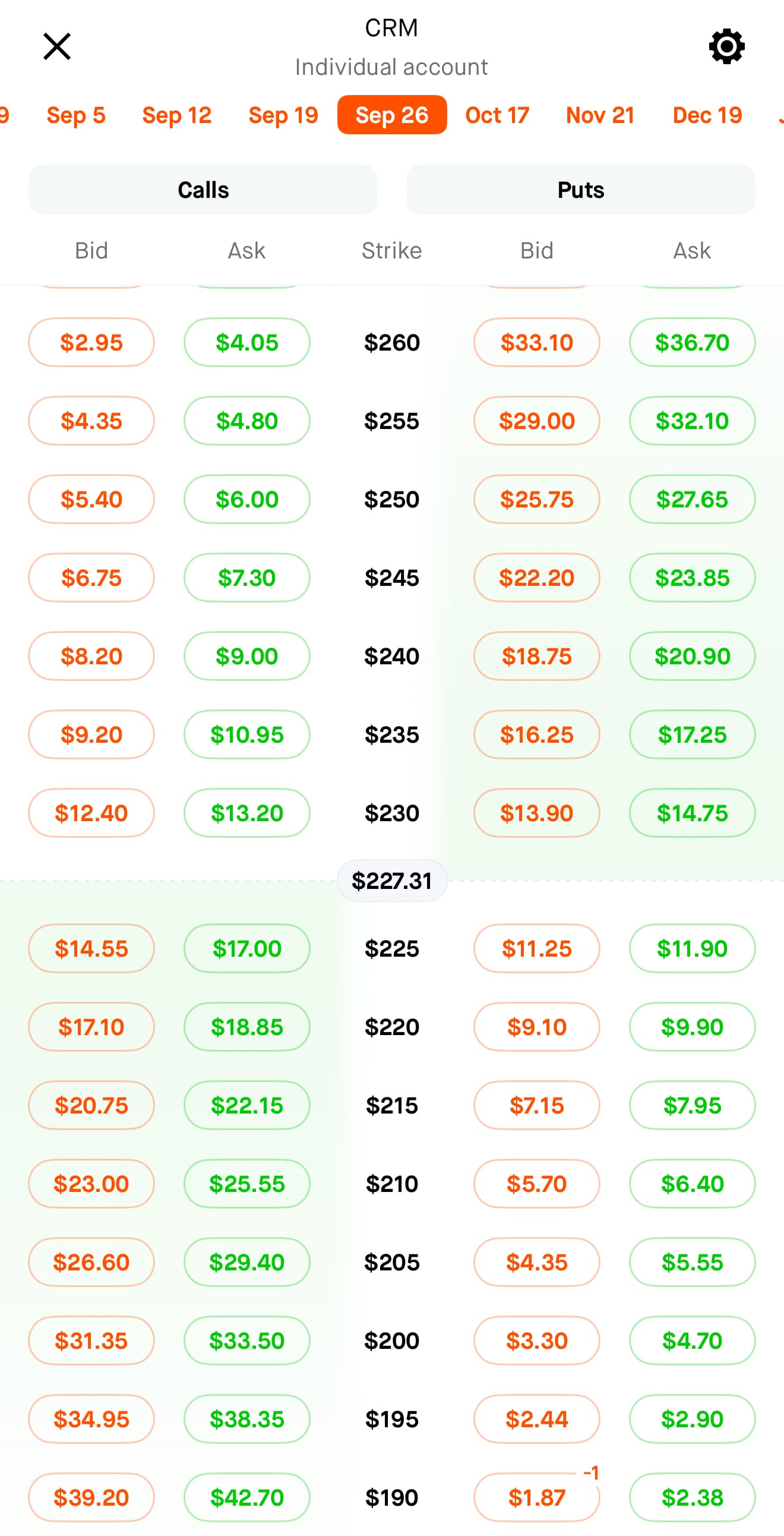Tap the $215 call bid of $20.75

coord(91,1105)
